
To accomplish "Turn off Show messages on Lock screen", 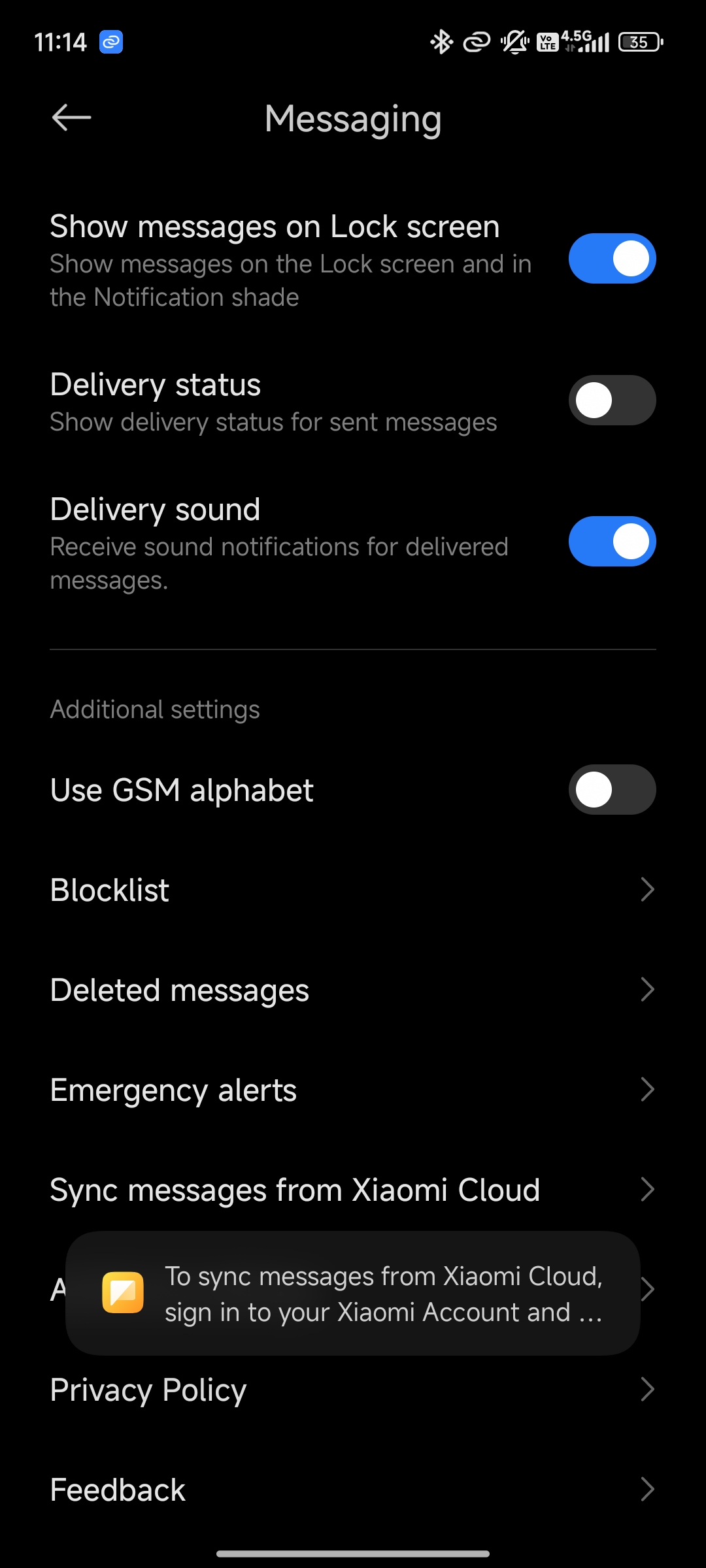I will point(612,259).
